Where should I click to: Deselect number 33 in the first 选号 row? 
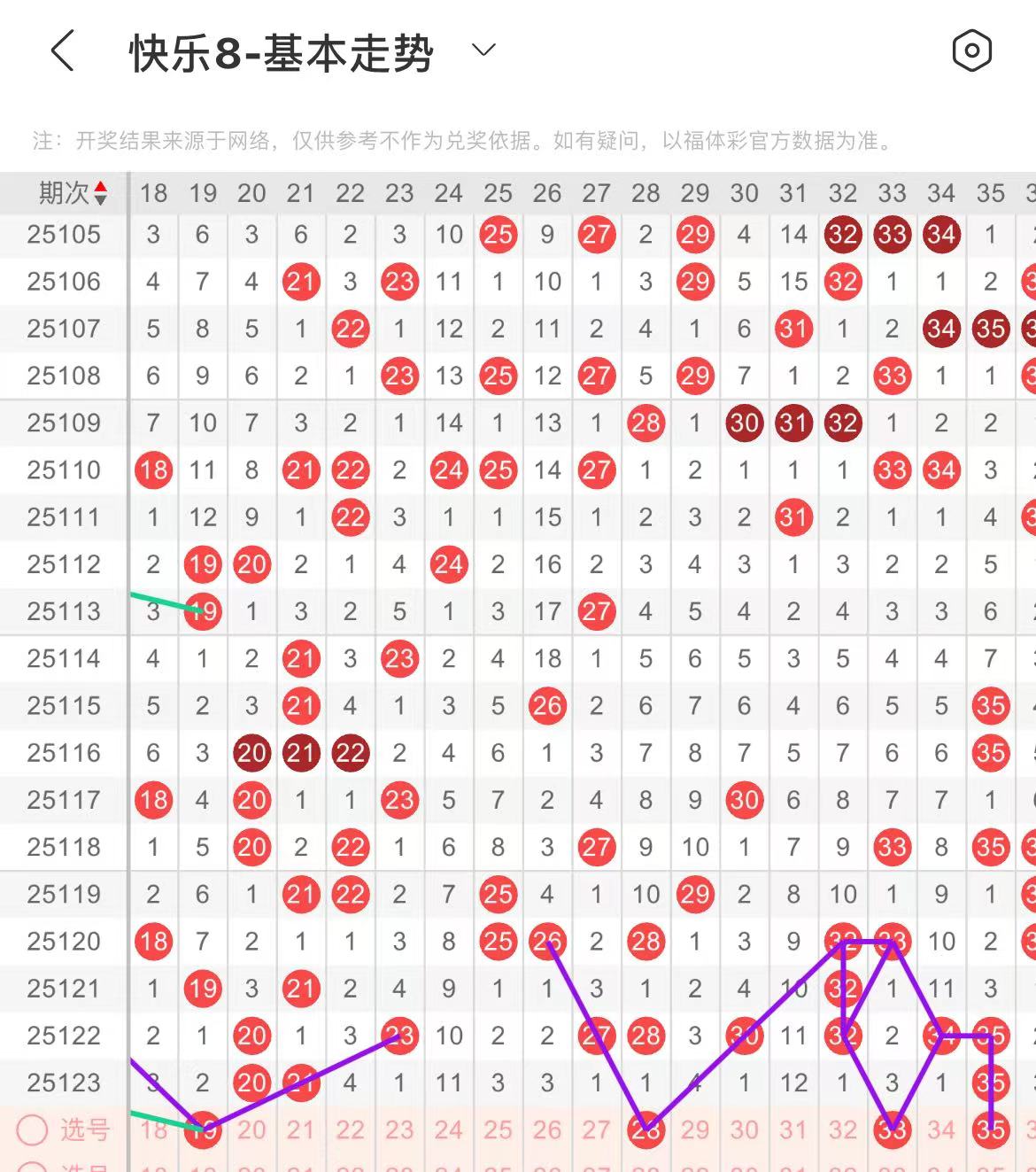point(892,1129)
